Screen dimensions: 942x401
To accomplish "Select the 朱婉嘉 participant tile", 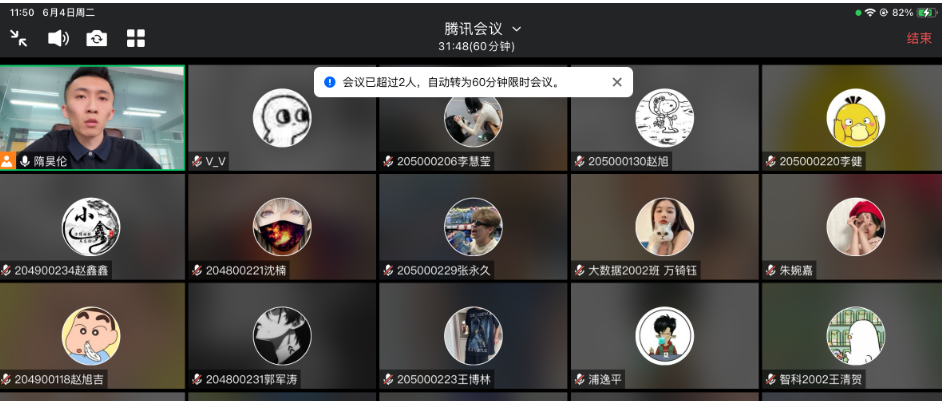I will pyautogui.click(x=855, y=227).
